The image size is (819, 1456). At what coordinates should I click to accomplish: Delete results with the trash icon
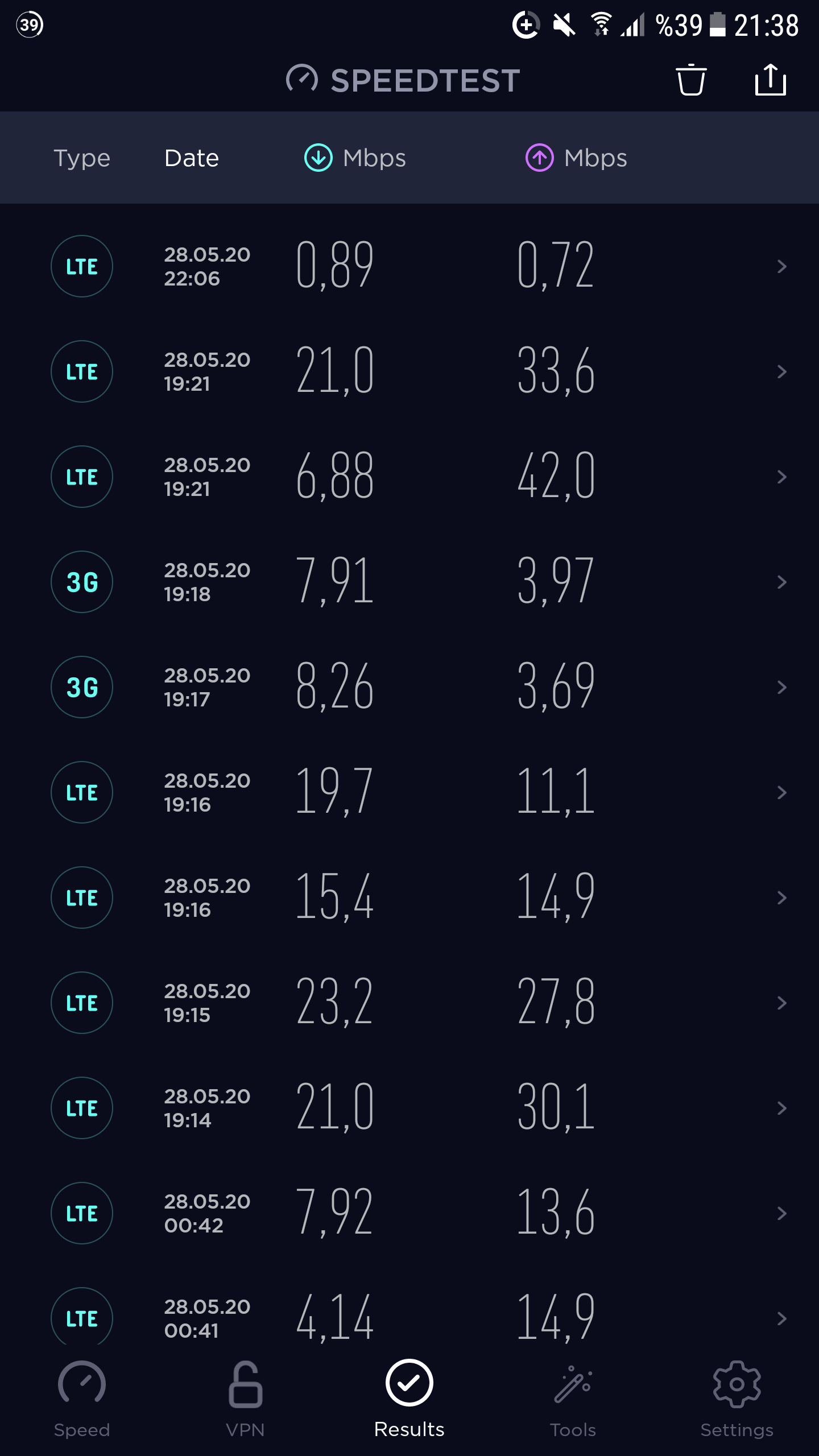(691, 80)
